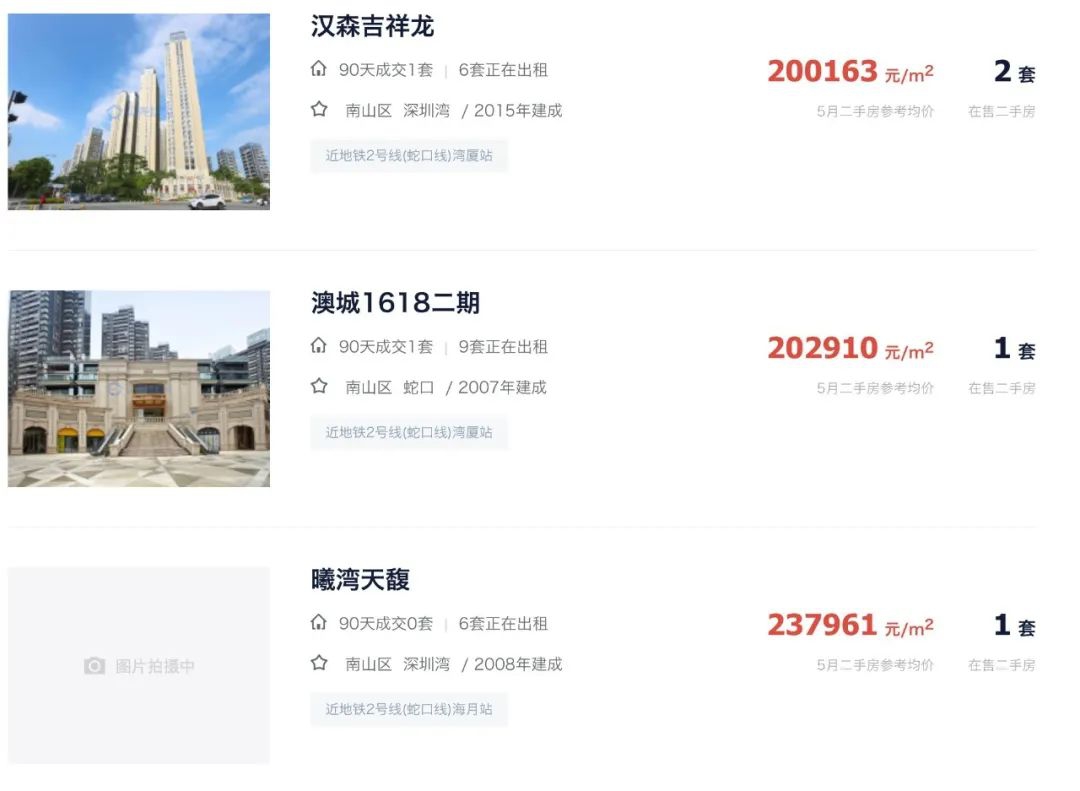Tap the 曦湾天馥 placeholder image
The height and width of the screenshot is (791, 1080).
tap(139, 665)
